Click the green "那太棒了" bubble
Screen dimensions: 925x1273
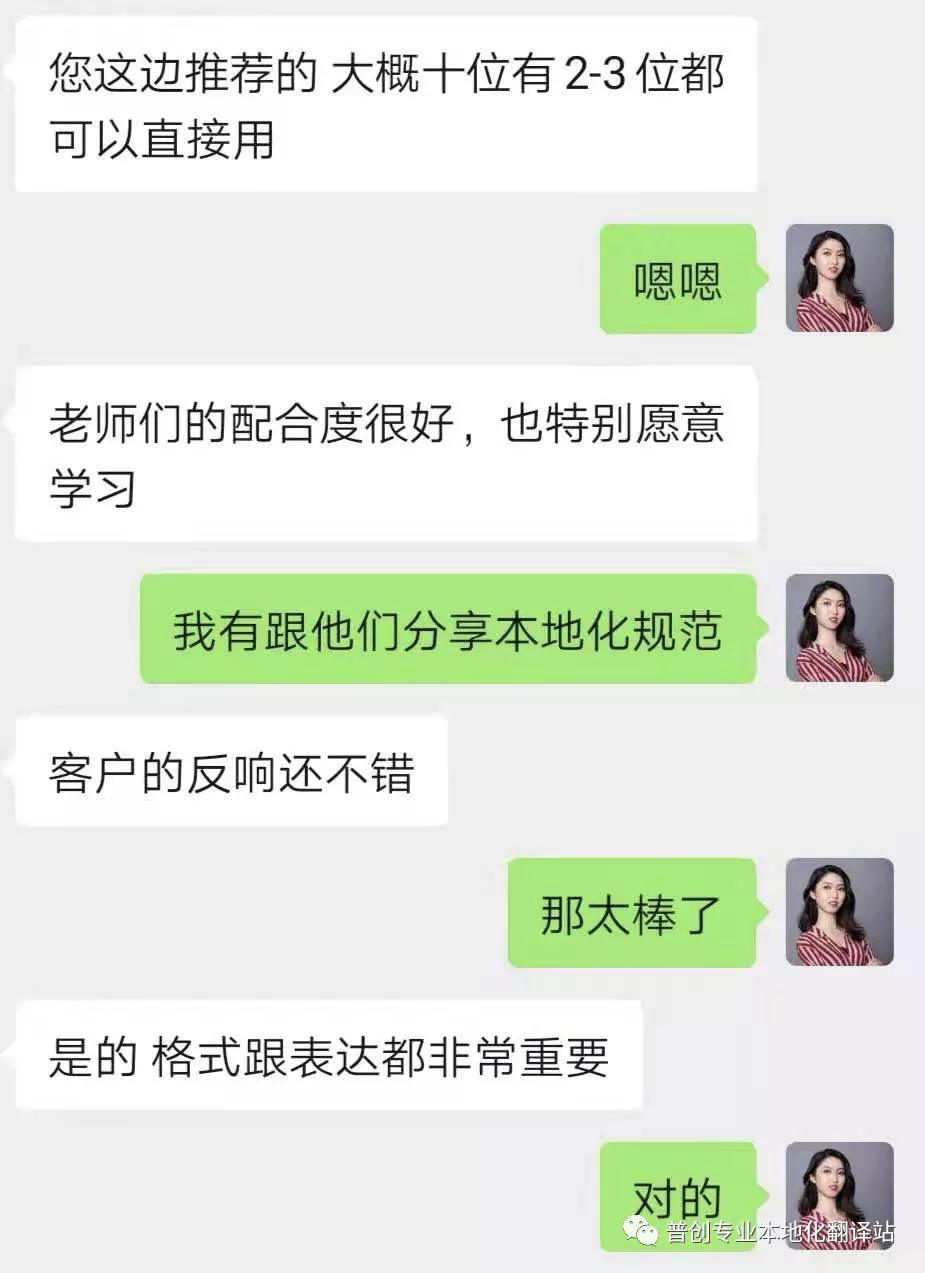(x=632, y=915)
